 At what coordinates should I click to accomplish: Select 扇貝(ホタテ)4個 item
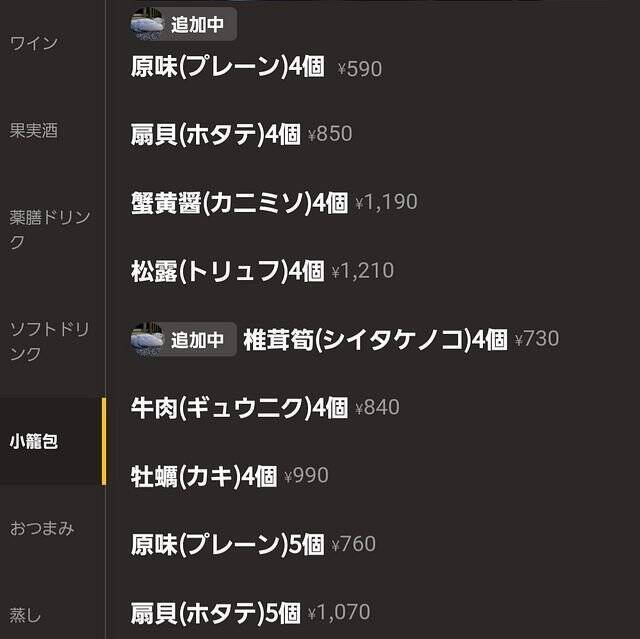click(216, 134)
